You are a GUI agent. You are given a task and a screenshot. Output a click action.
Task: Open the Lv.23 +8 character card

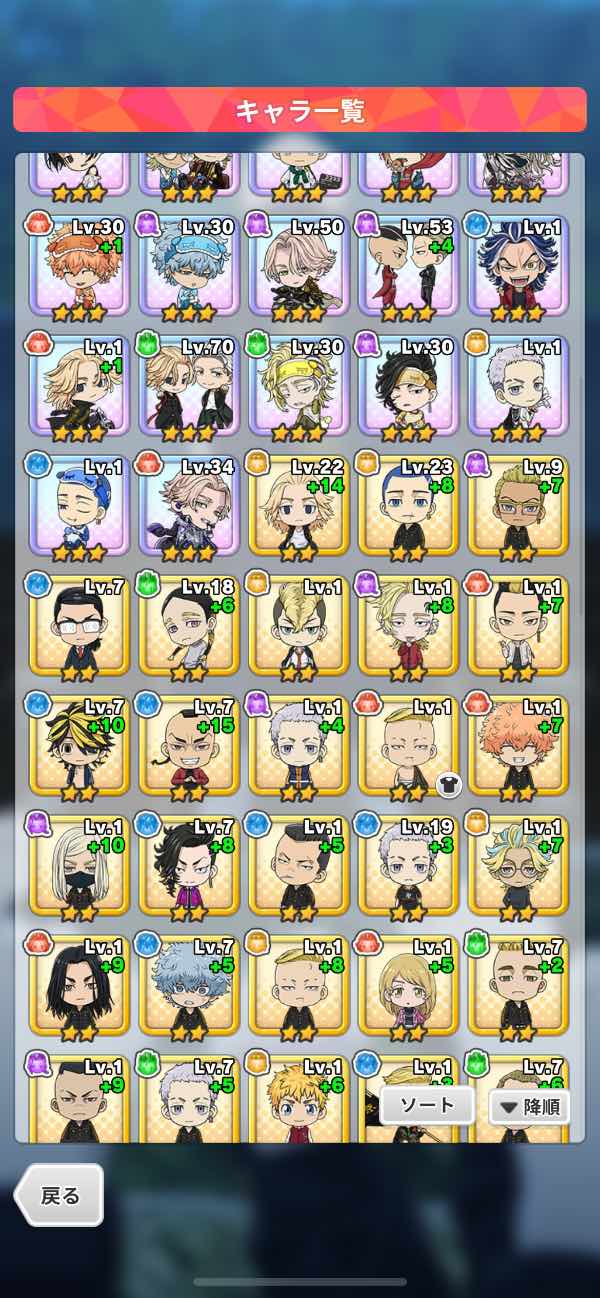(x=408, y=506)
